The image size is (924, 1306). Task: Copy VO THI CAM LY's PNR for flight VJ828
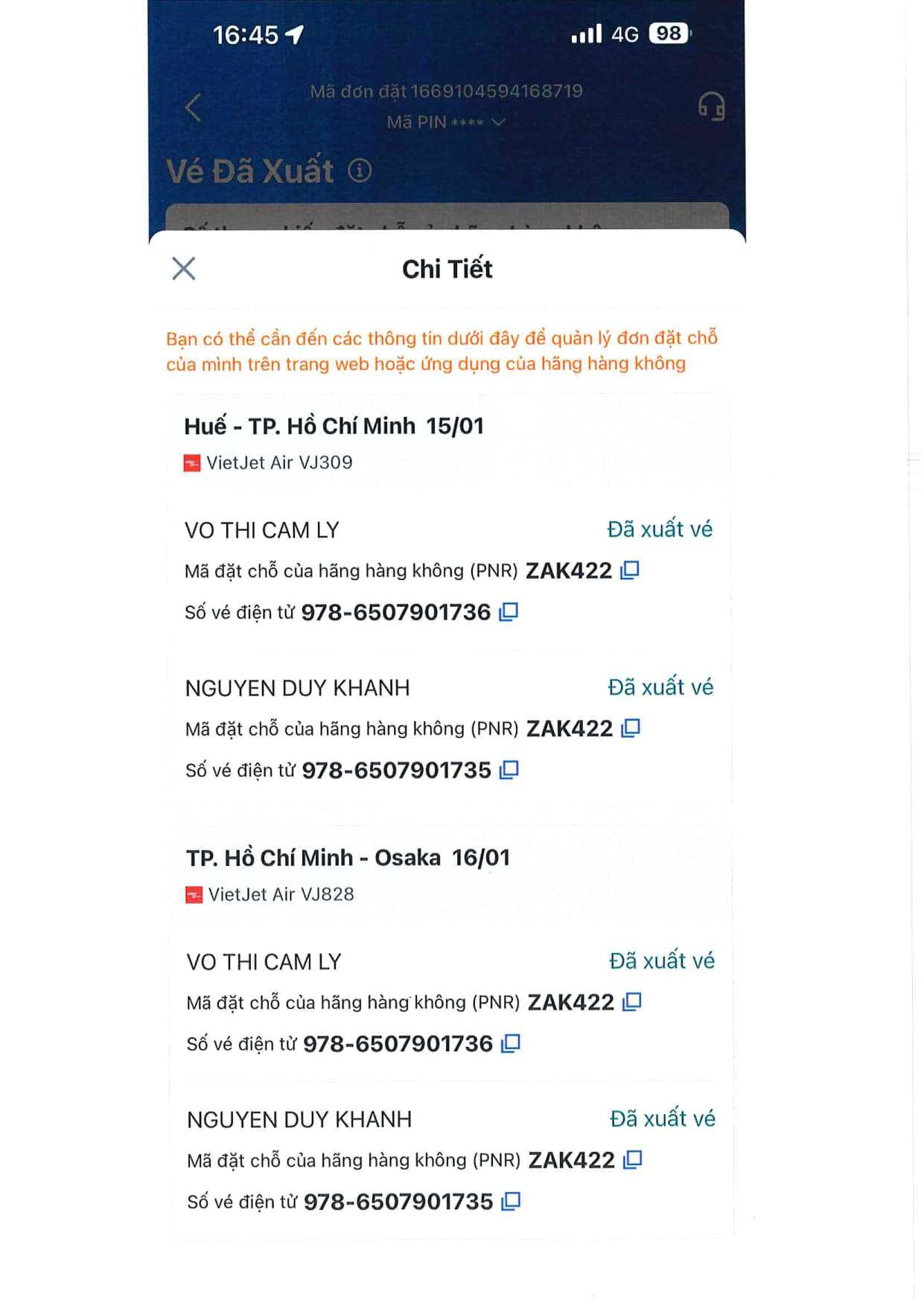click(x=632, y=1002)
